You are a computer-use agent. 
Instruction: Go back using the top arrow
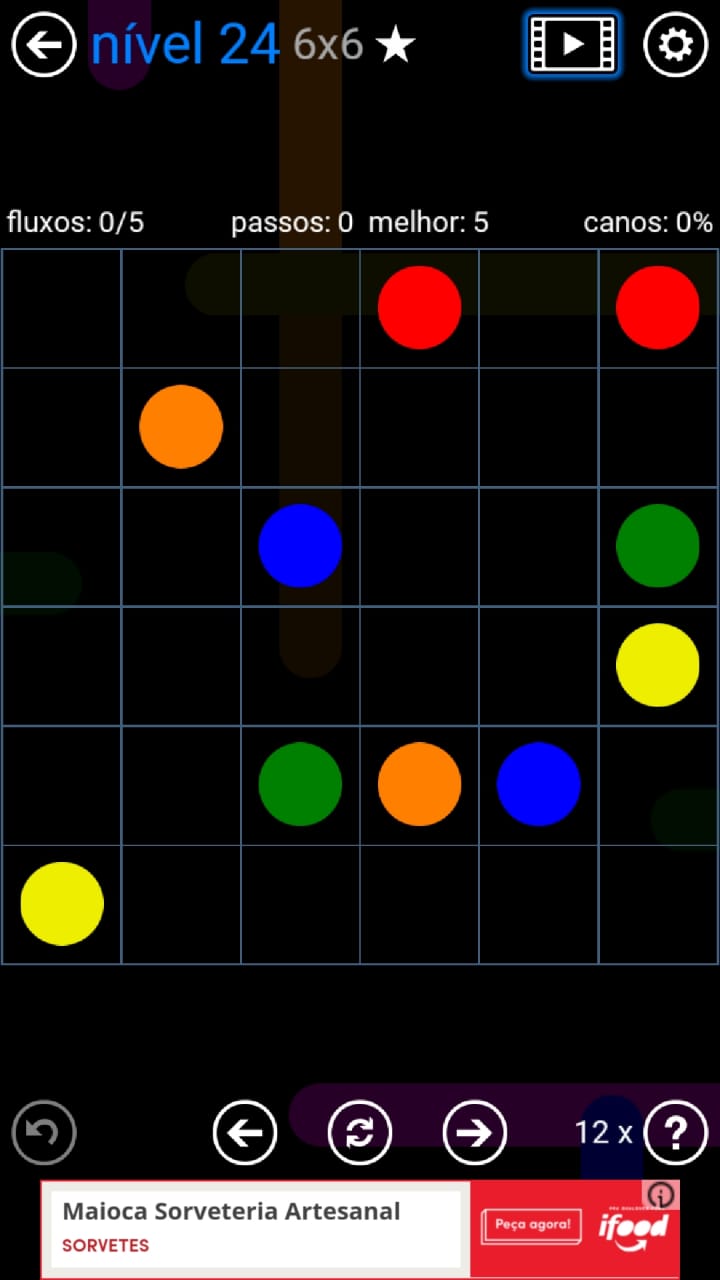(x=44, y=45)
